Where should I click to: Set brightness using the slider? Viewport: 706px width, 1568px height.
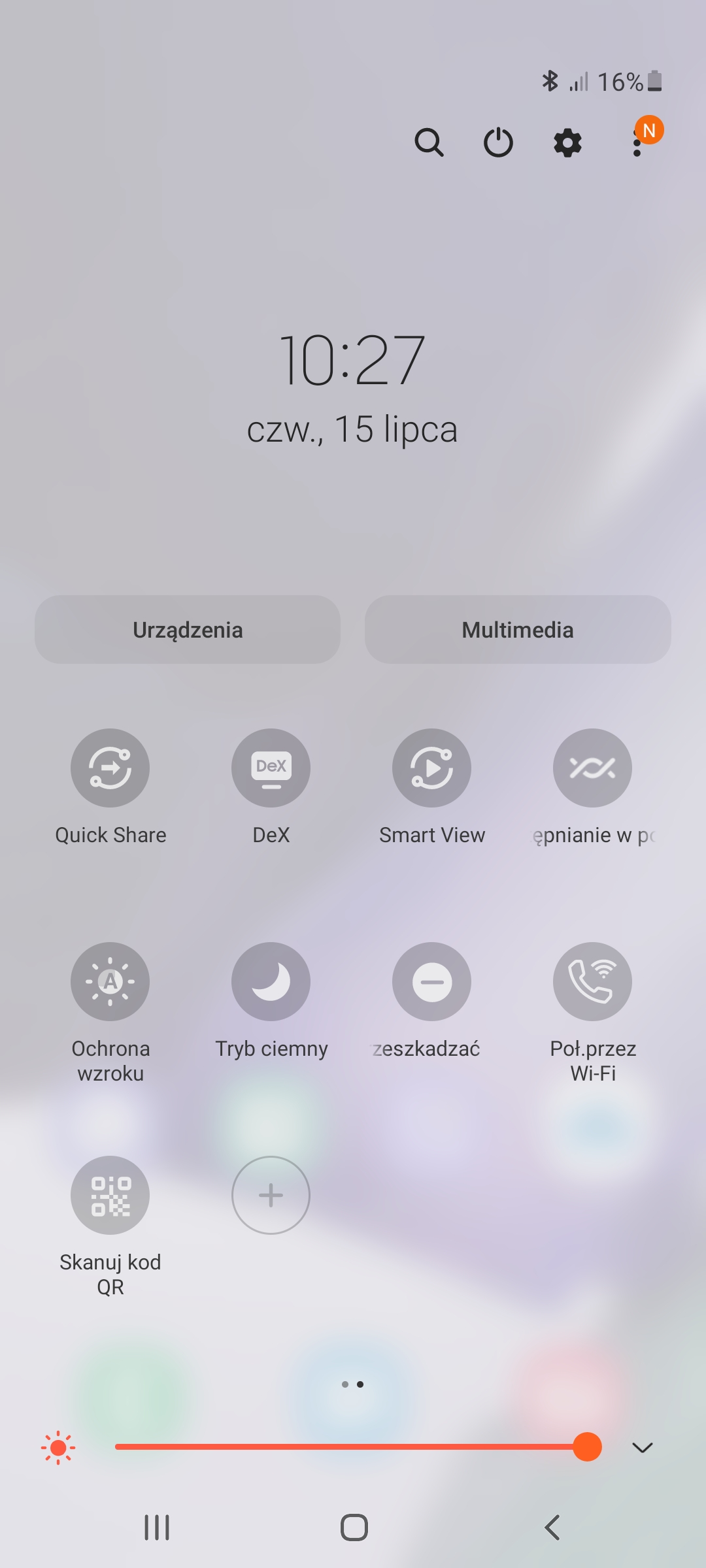353,1447
